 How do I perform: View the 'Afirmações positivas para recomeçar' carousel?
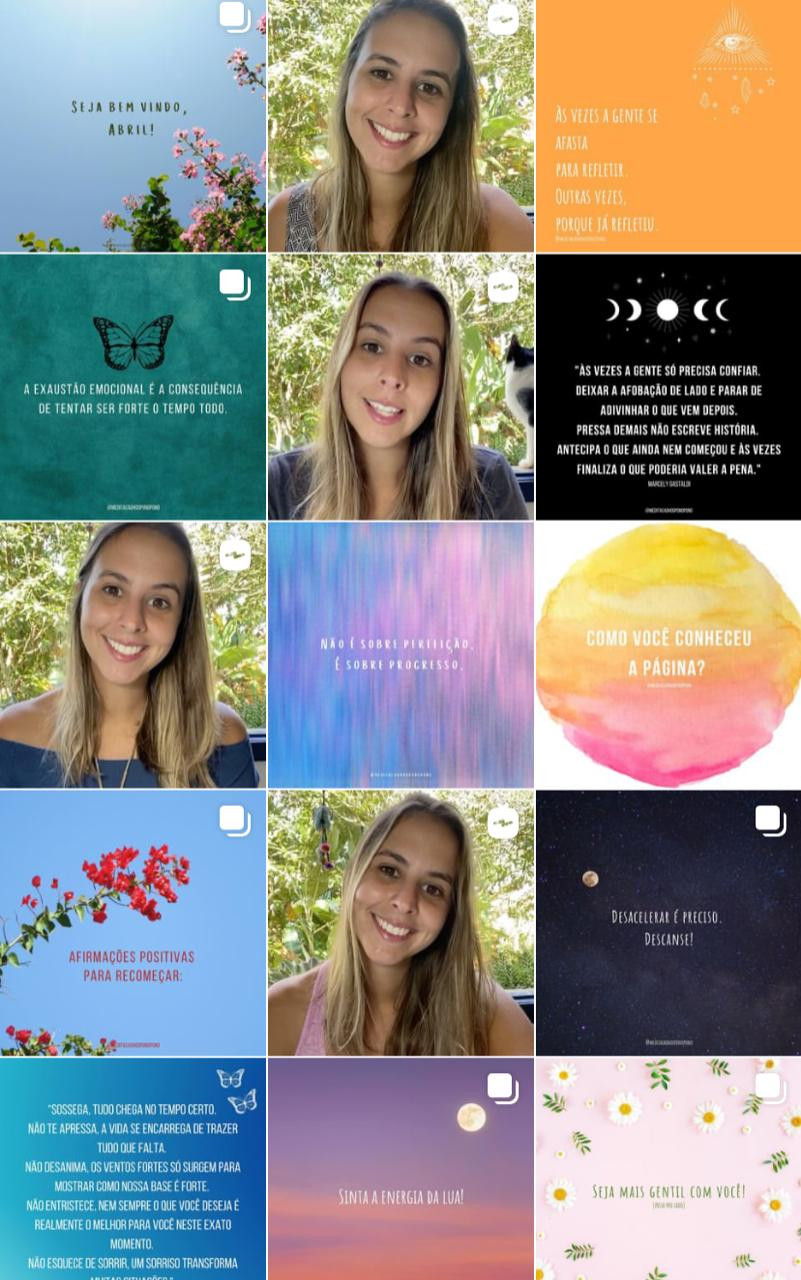click(133, 923)
